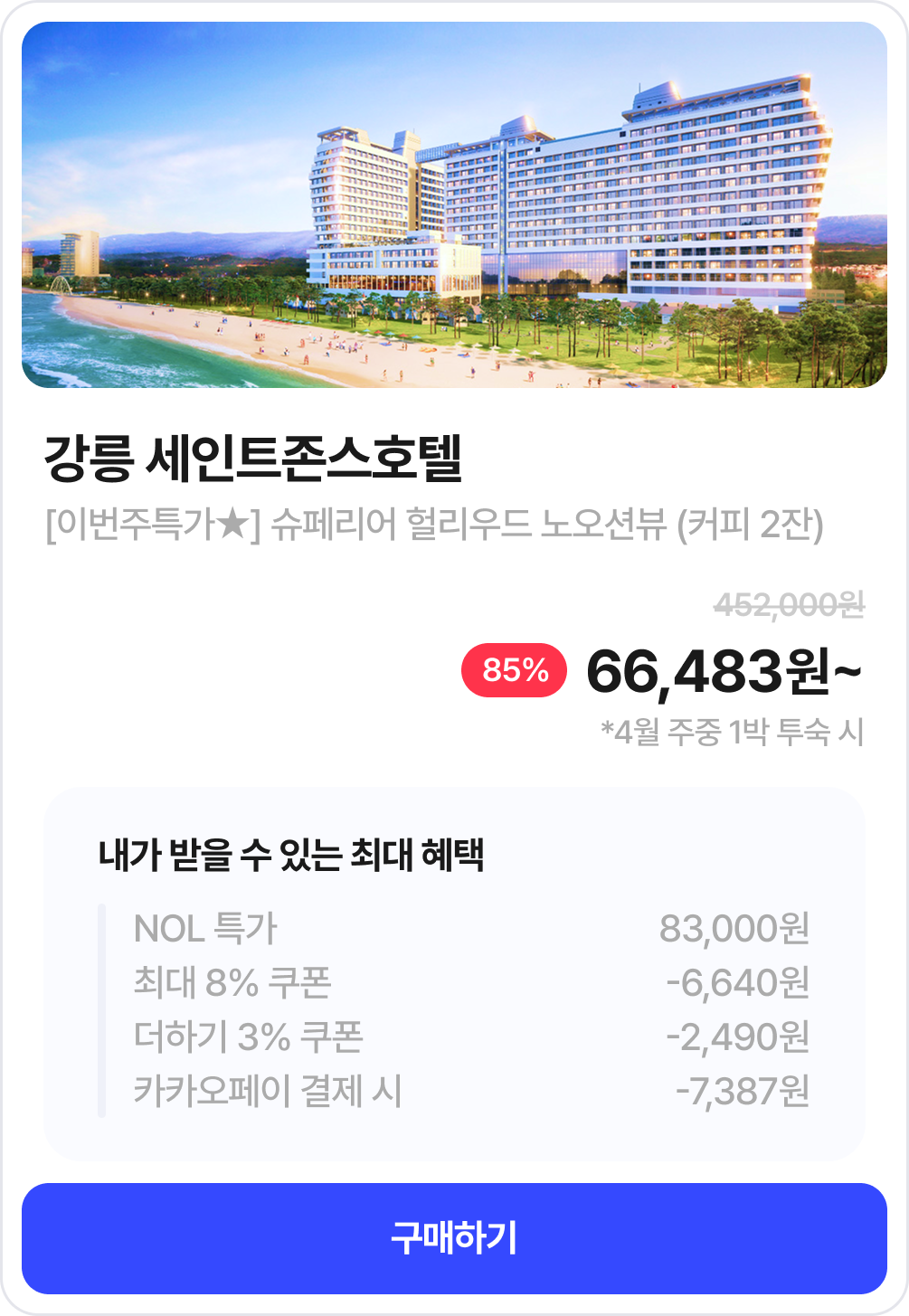Viewport: 909px width, 1316px height.
Task: Open the 강릉 세인트존스호텔 hotel photo
Action: (x=454, y=205)
